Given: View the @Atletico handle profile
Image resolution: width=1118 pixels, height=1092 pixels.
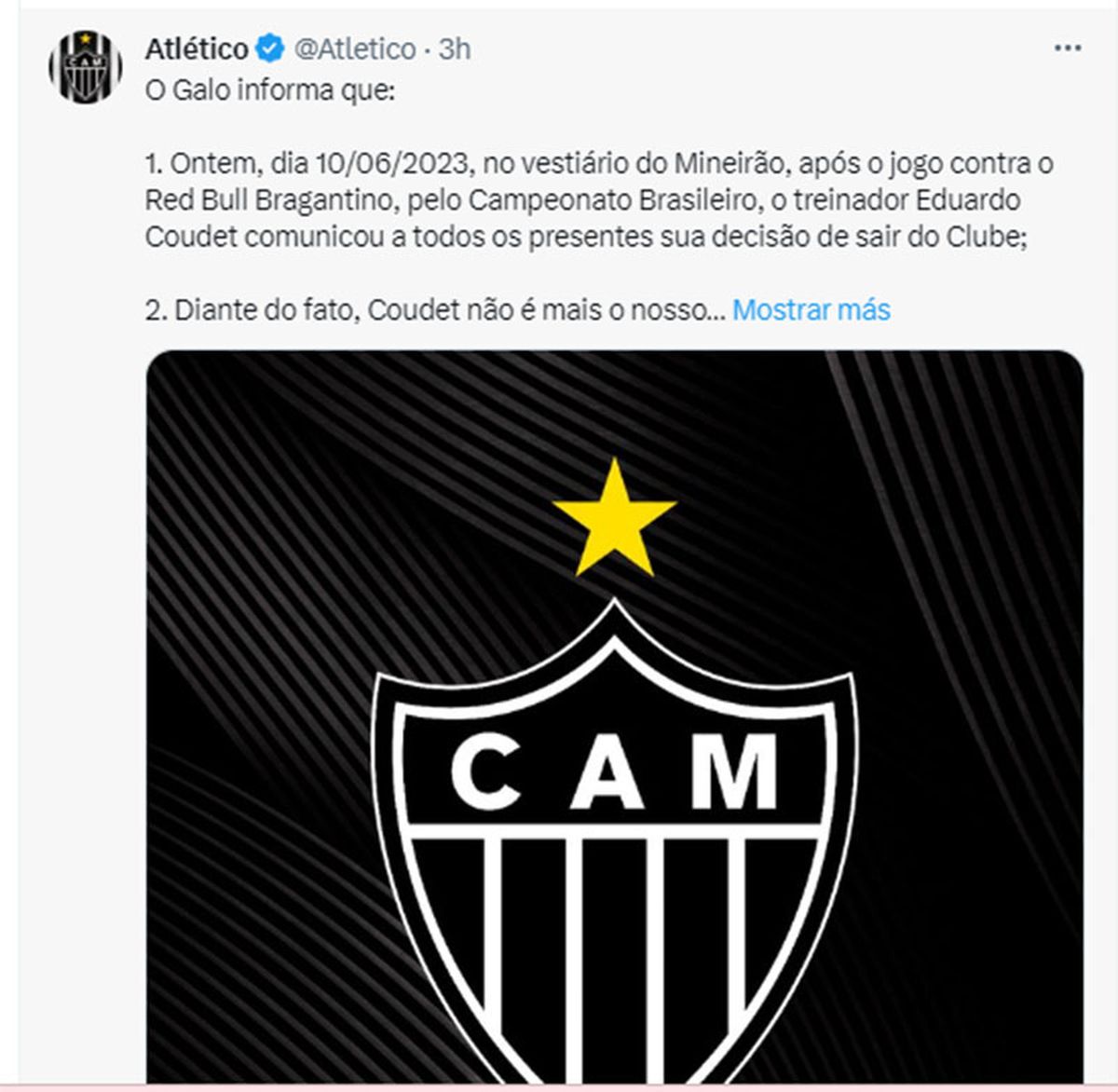Looking at the screenshot, I should [x=355, y=48].
